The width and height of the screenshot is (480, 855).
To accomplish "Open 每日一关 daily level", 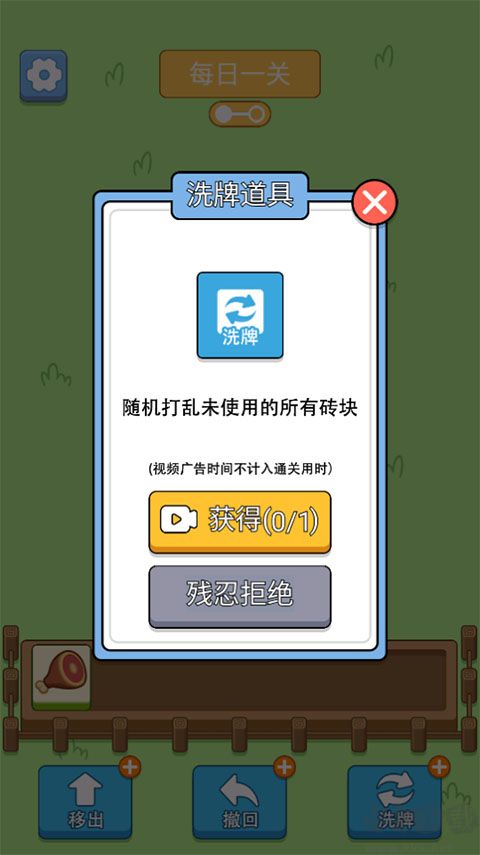I will point(240,74).
